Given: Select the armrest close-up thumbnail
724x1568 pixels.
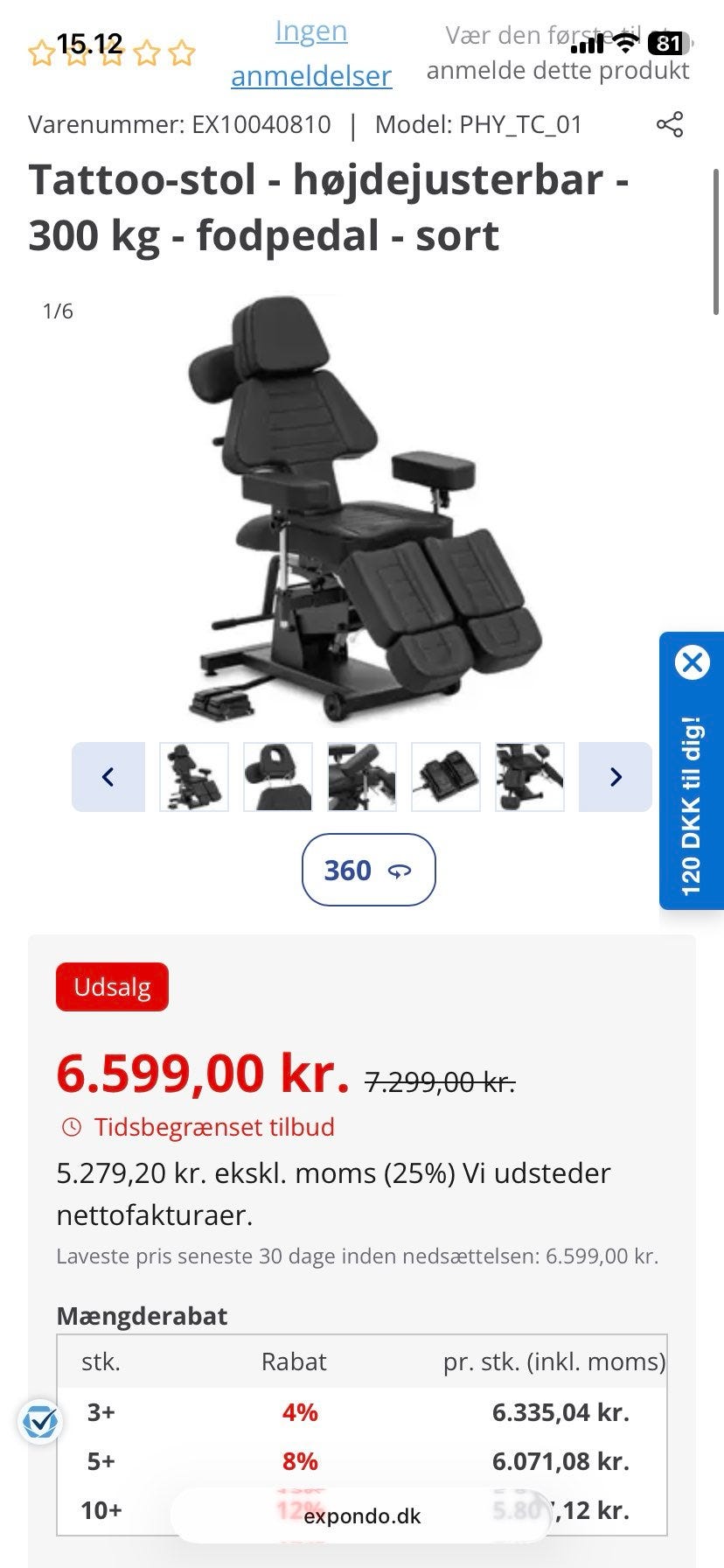Looking at the screenshot, I should click(362, 777).
